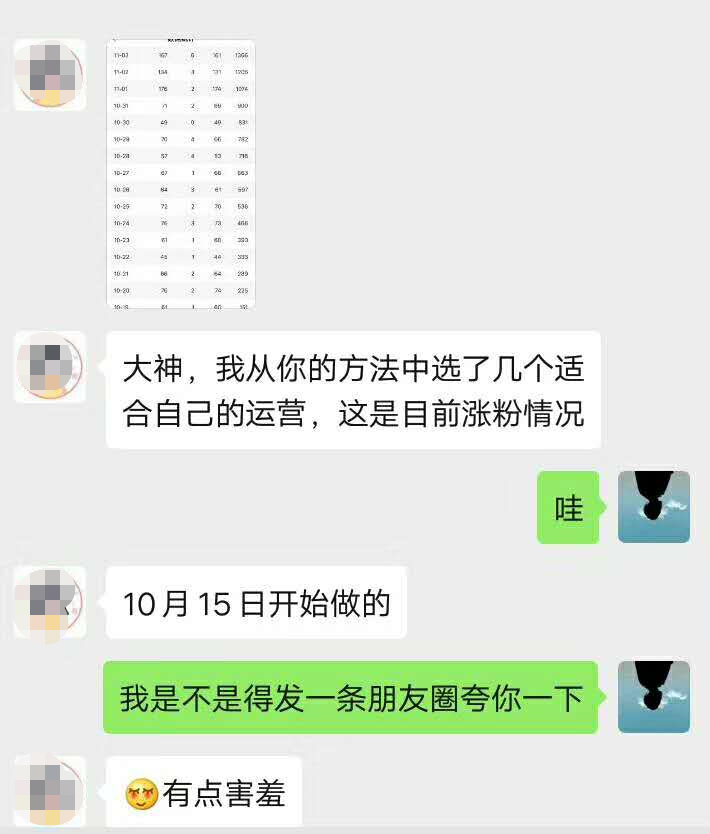The image size is (710, 834).
Task: Tap own avatar beside the 朋友圈 message
Action: (653, 696)
